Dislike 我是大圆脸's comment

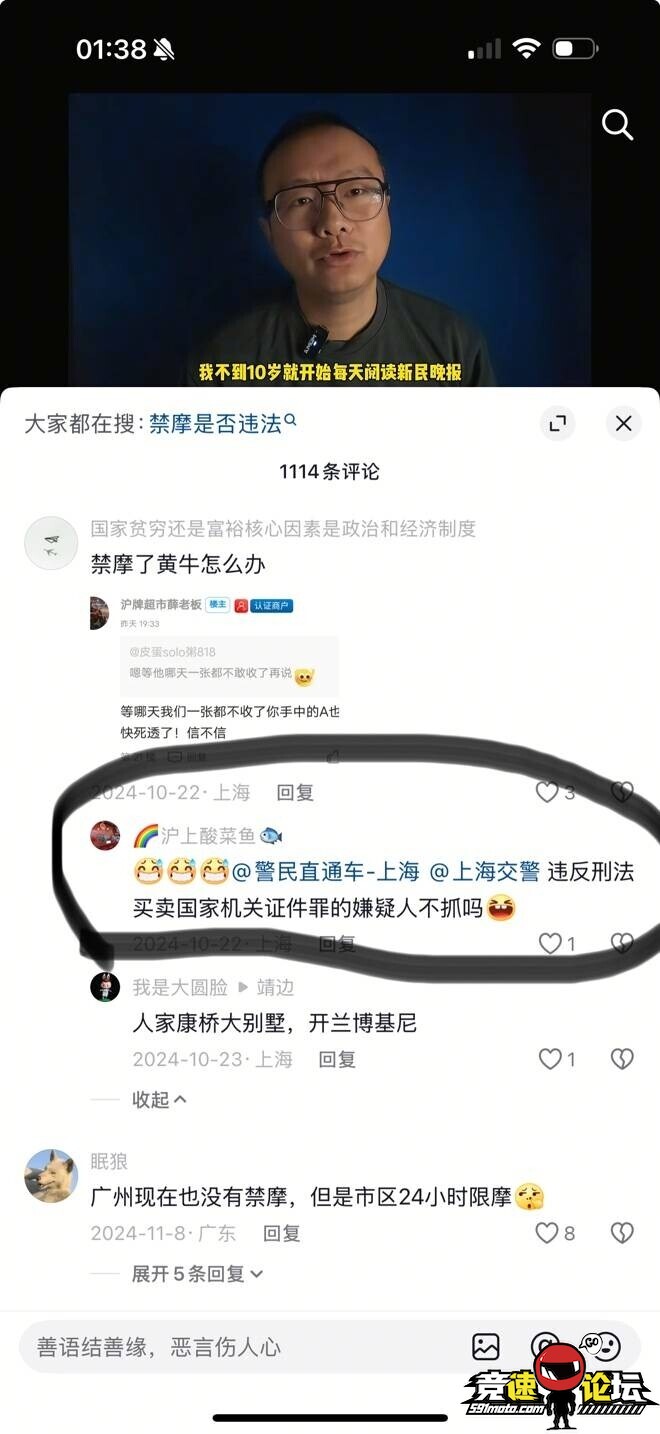click(622, 1059)
